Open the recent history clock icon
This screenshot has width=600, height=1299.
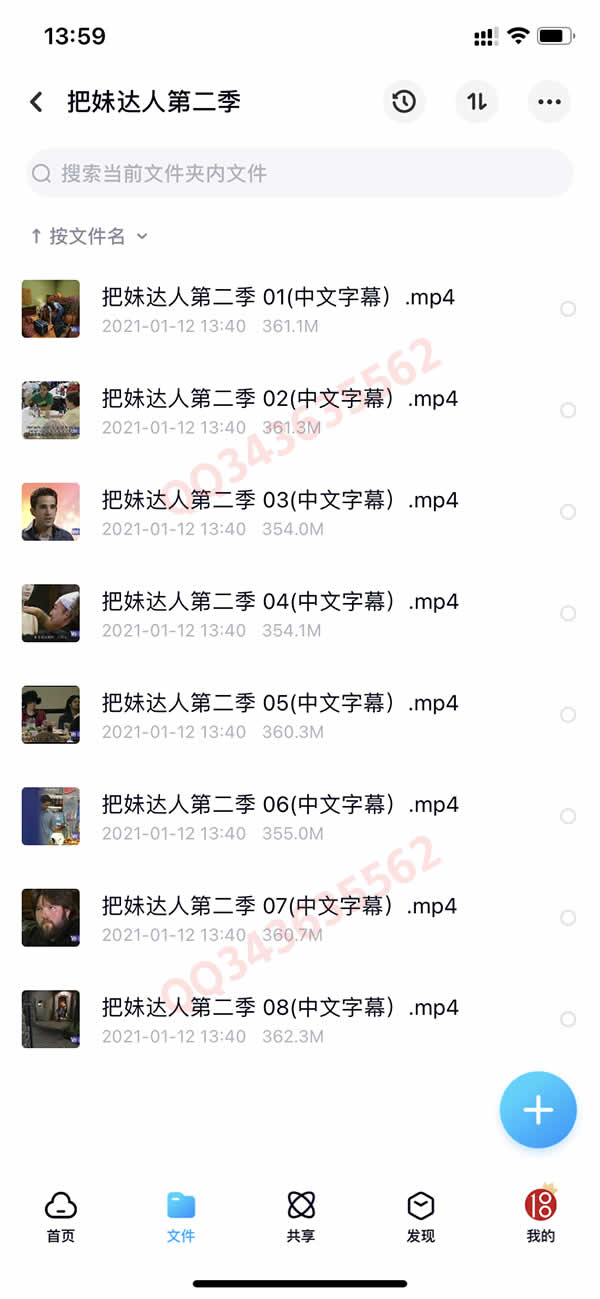click(x=404, y=101)
